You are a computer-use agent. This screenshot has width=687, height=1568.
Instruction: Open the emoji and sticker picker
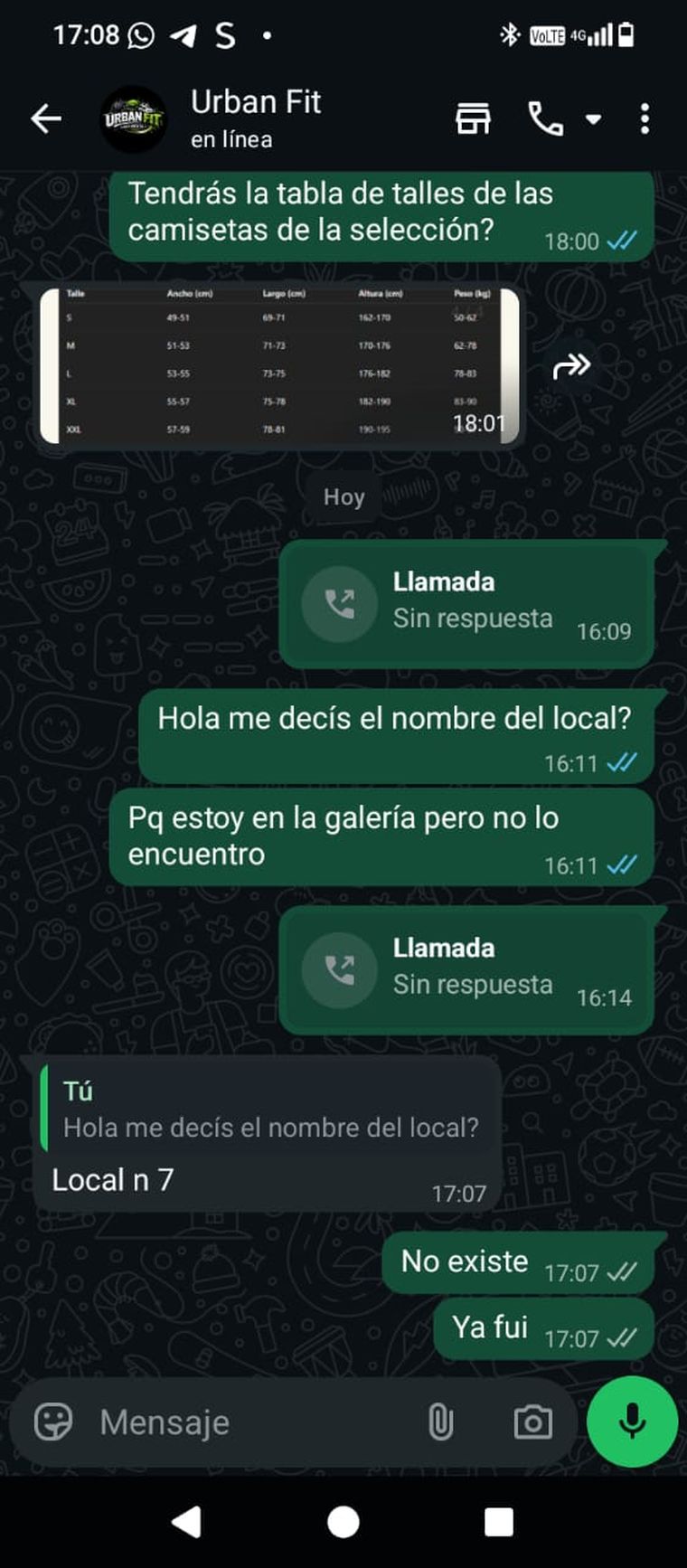tap(53, 1422)
